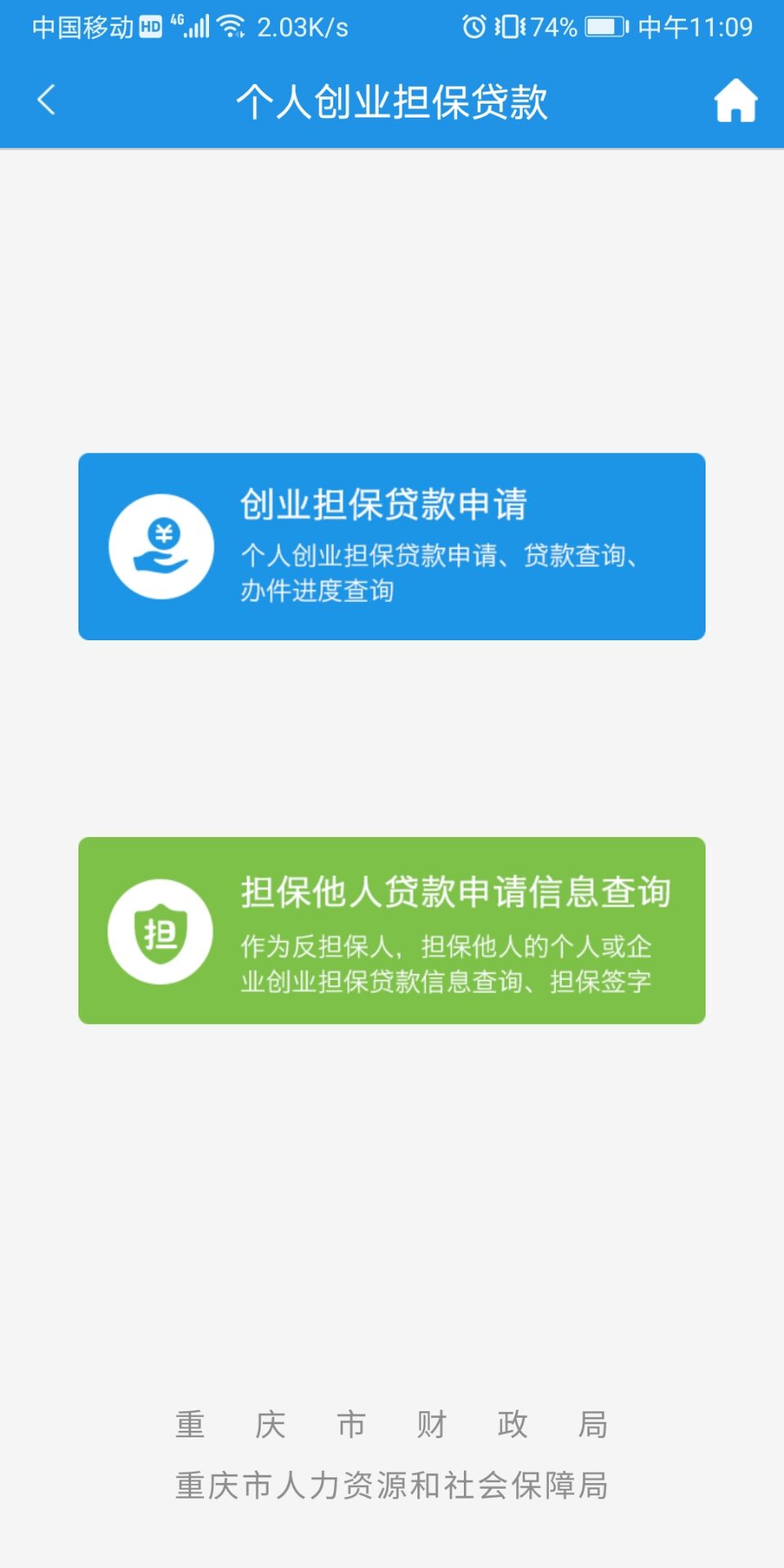The height and width of the screenshot is (1568, 784).
Task: Open the 创业担保贷款申请 card
Action: click(x=392, y=546)
